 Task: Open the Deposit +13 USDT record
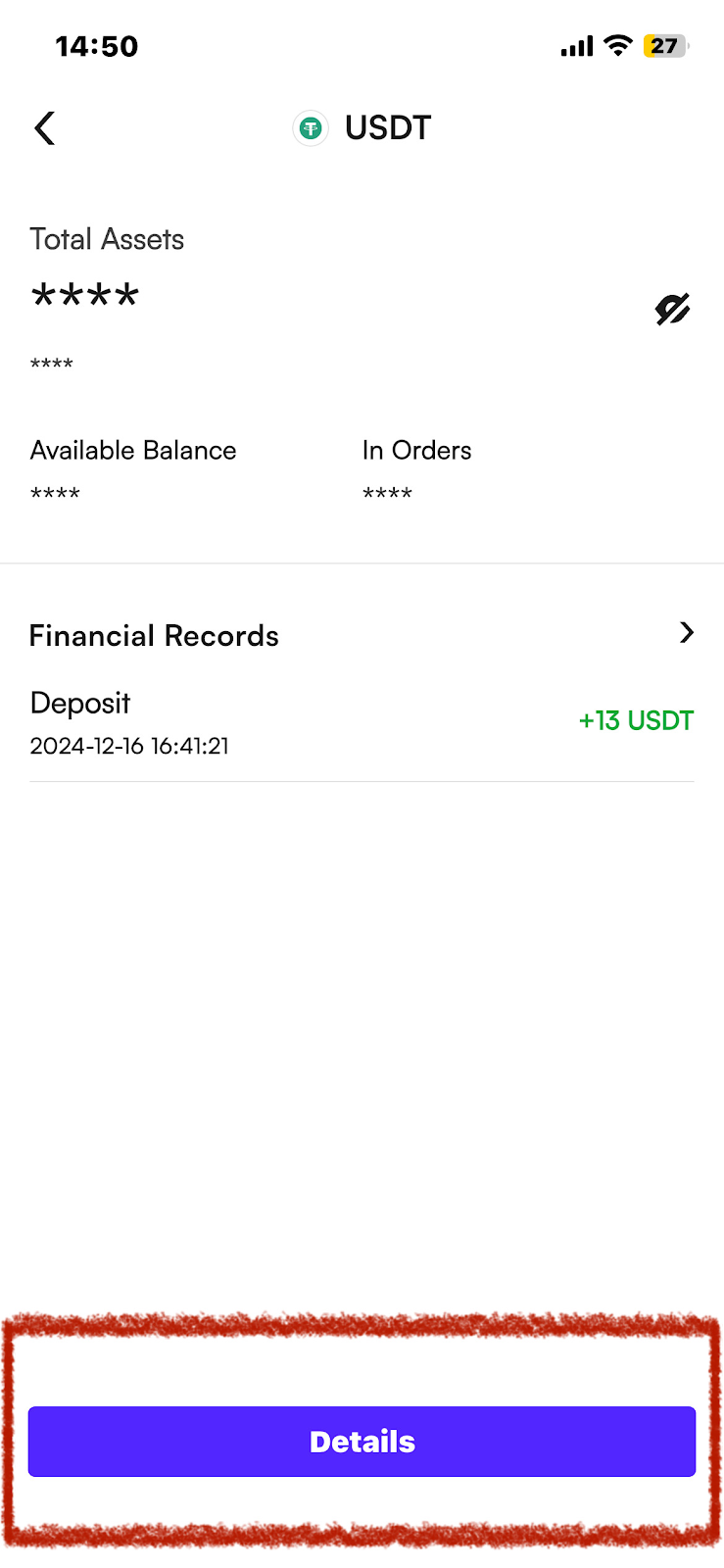click(362, 723)
